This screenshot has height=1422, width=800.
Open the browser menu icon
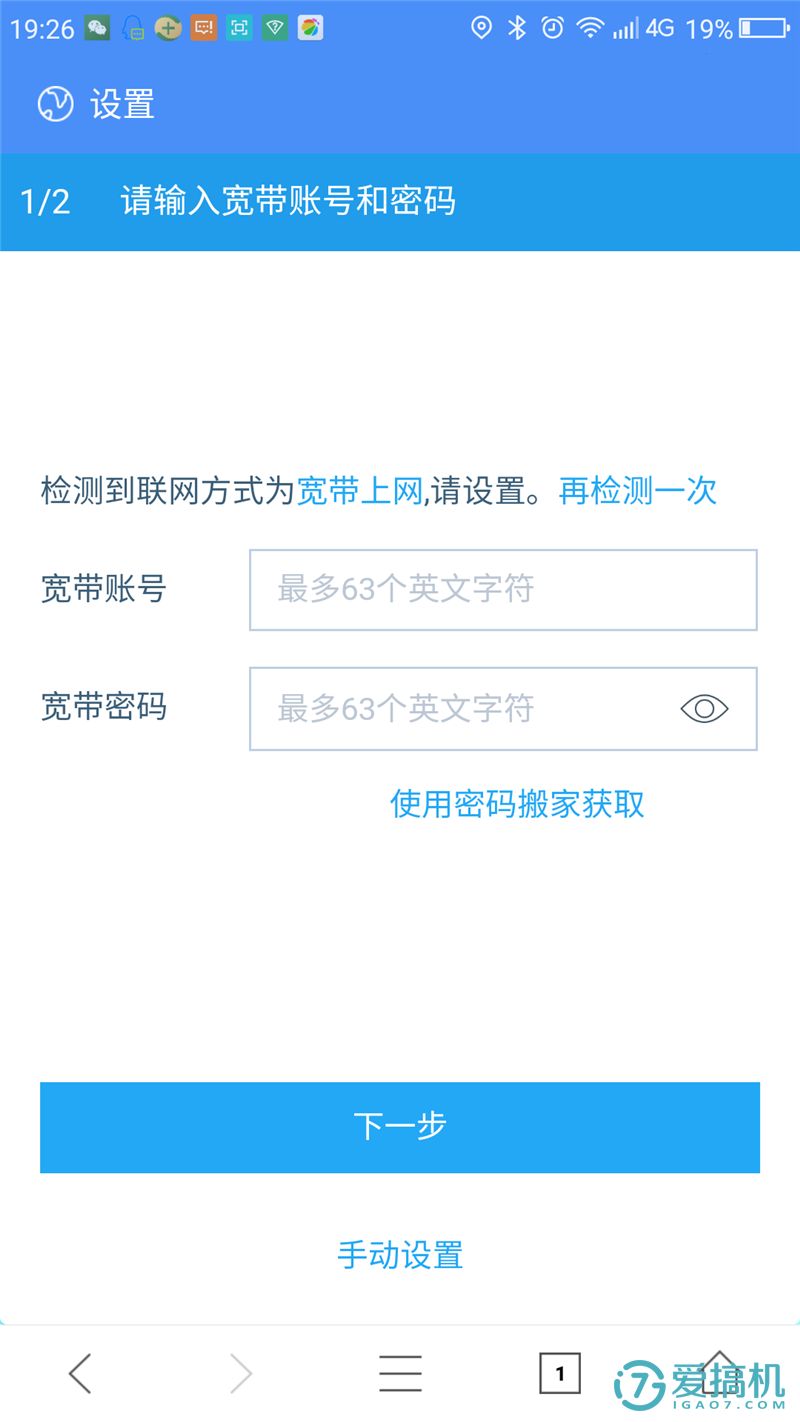tap(400, 1373)
